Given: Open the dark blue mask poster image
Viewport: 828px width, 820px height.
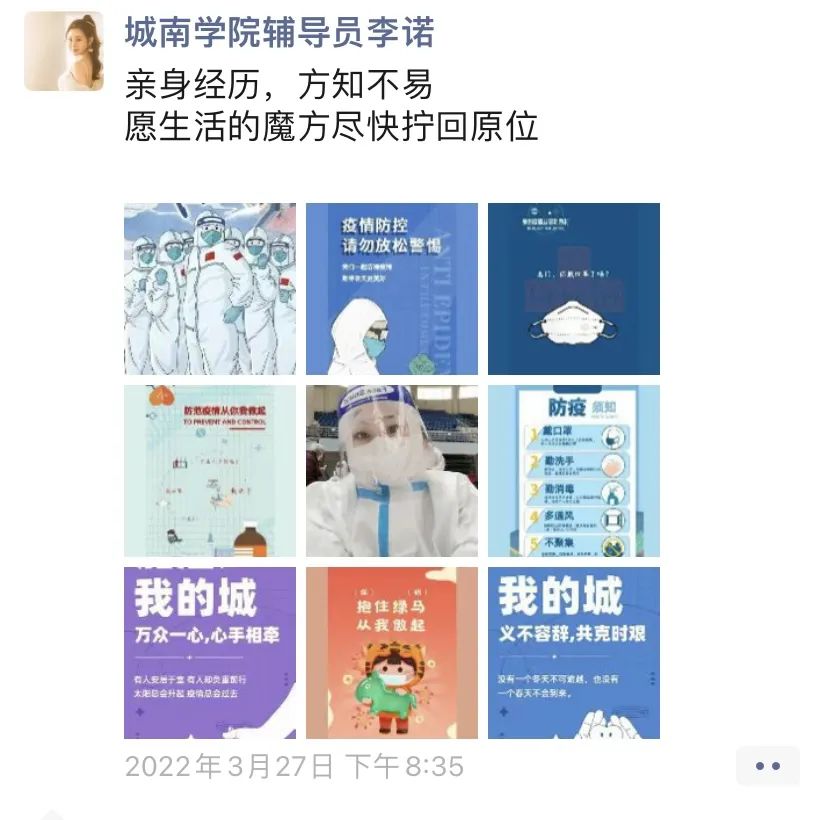Looking at the screenshot, I should click(x=574, y=289).
